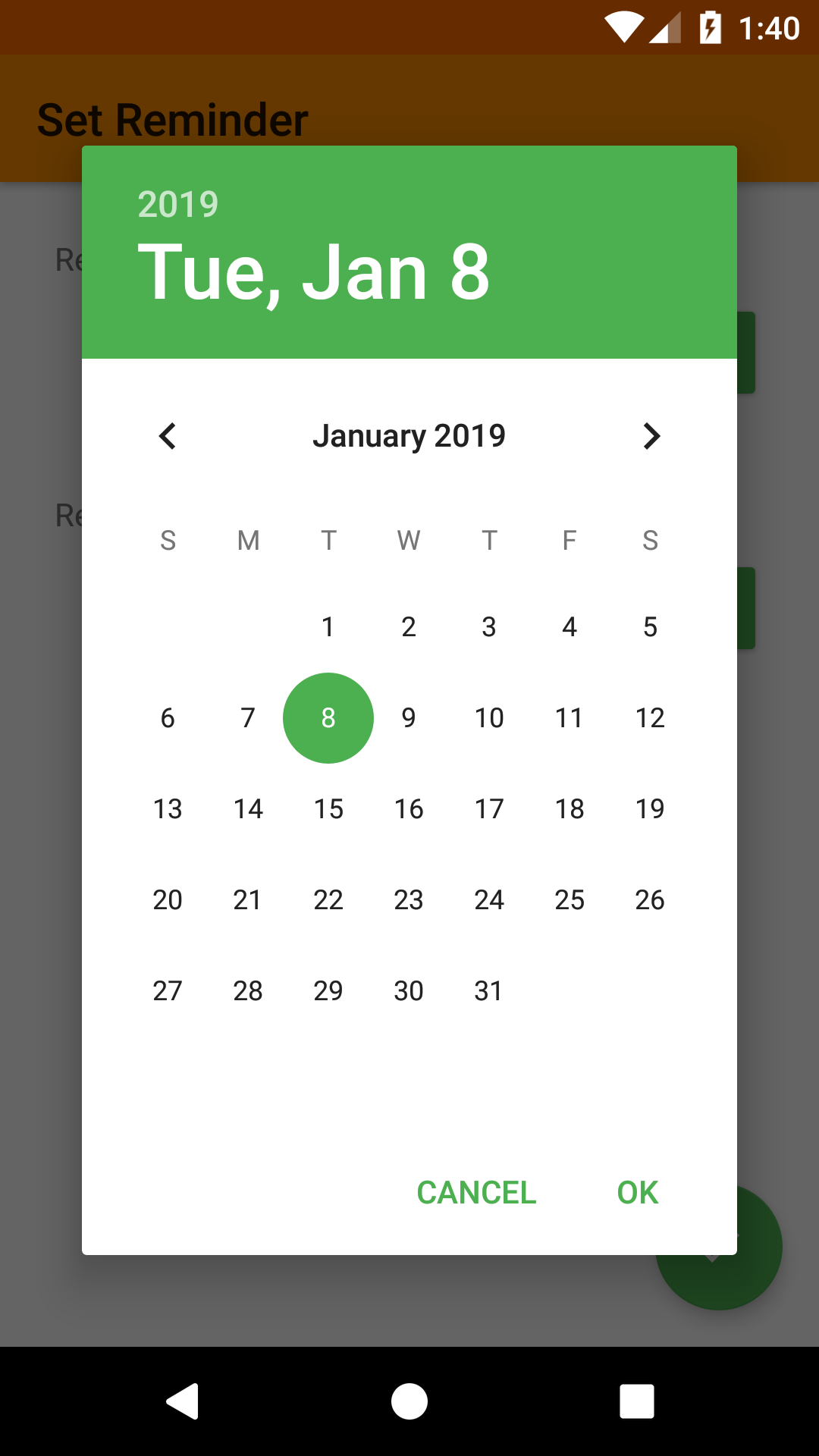The width and height of the screenshot is (819, 1456).
Task: Go to previous month with left chevron
Action: point(168,436)
